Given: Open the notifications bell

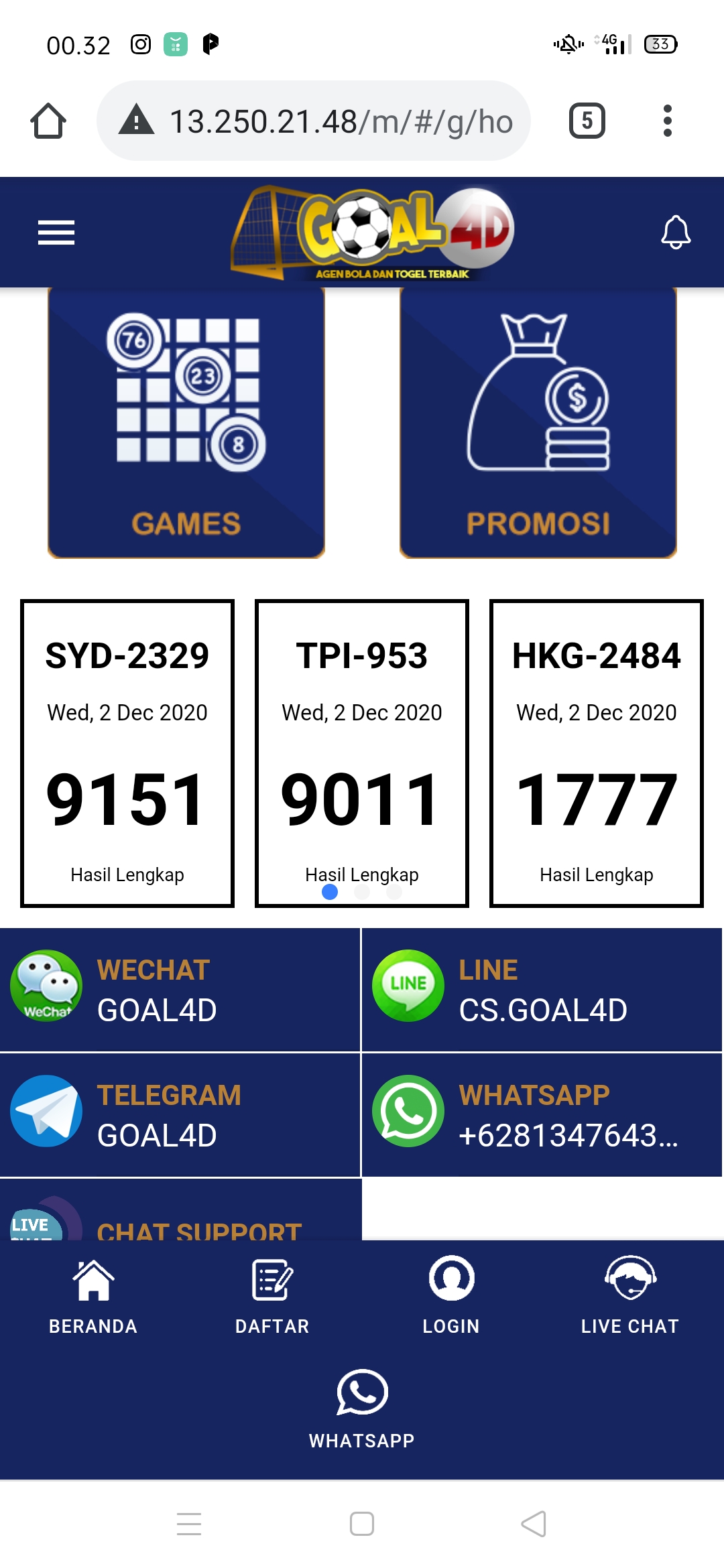Looking at the screenshot, I should pos(675,233).
